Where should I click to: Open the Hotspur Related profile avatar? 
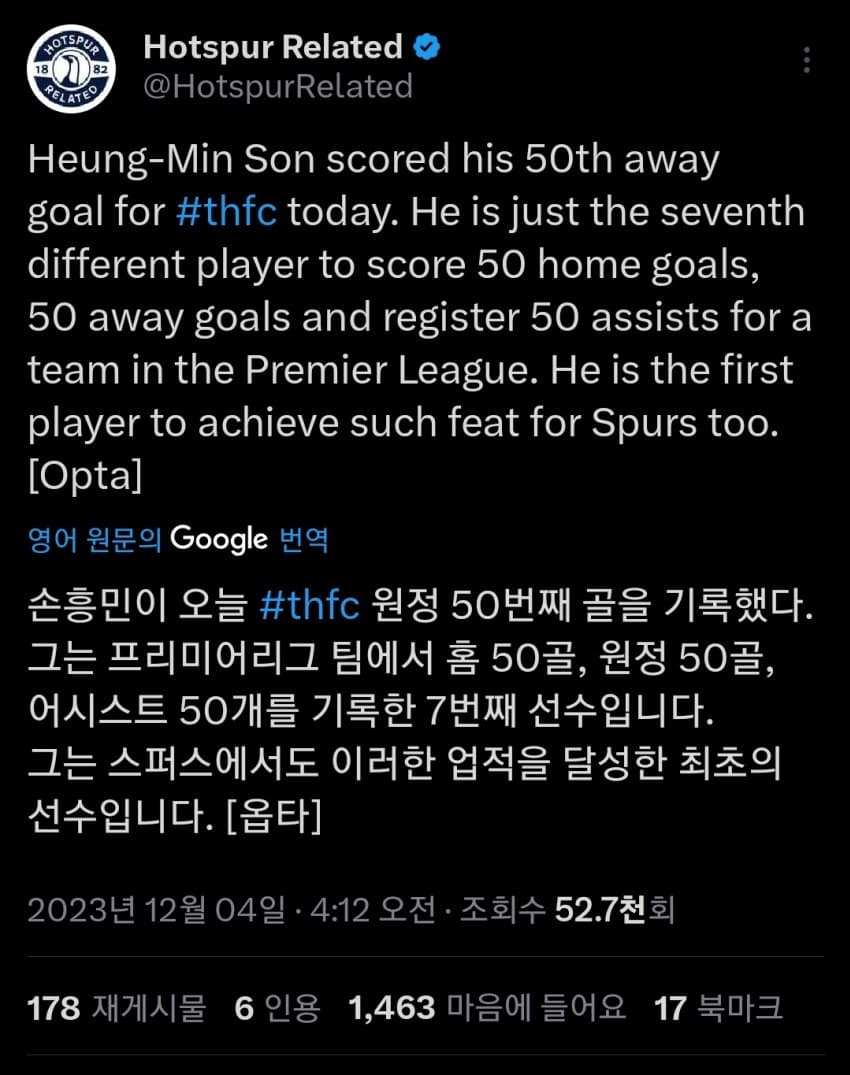click(x=69, y=69)
